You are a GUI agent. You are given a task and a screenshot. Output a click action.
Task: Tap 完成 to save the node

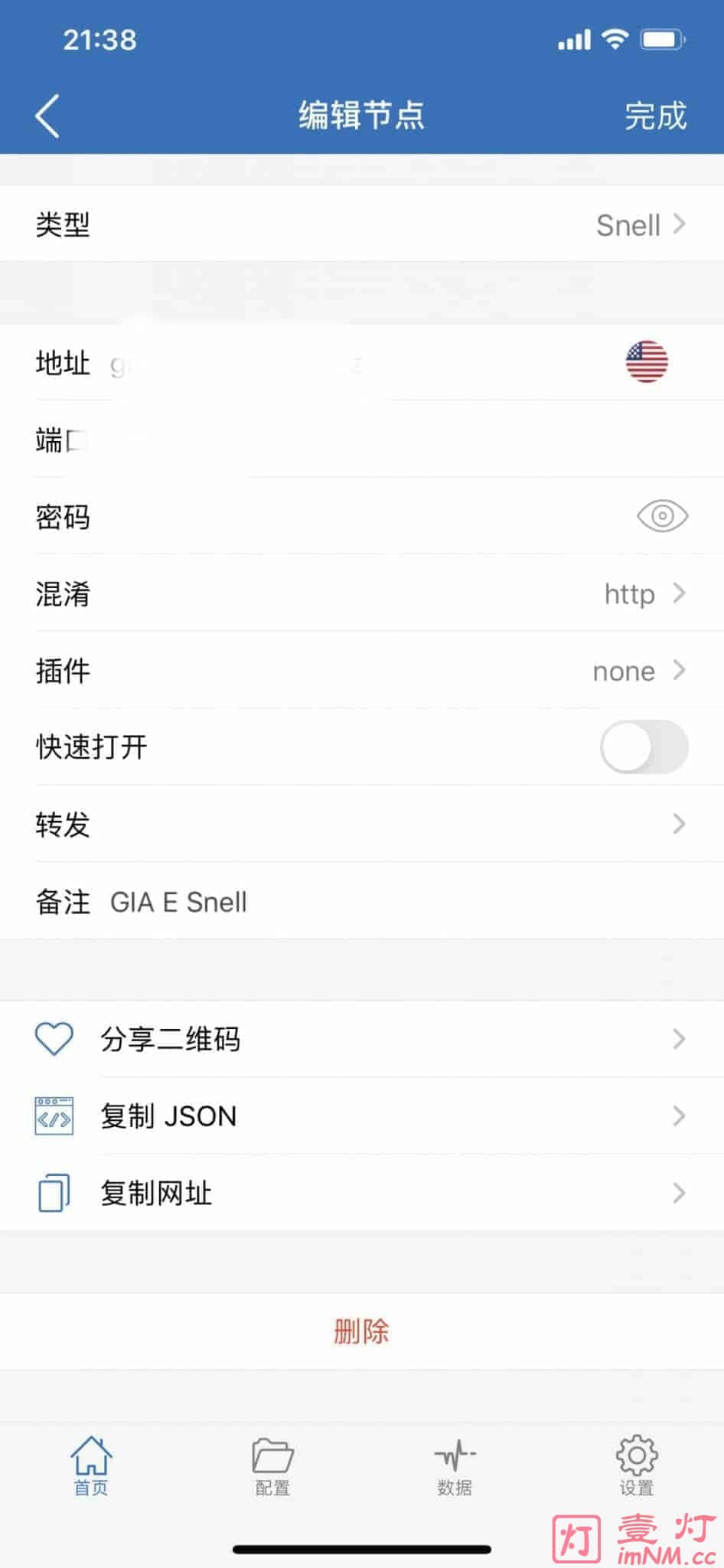655,116
